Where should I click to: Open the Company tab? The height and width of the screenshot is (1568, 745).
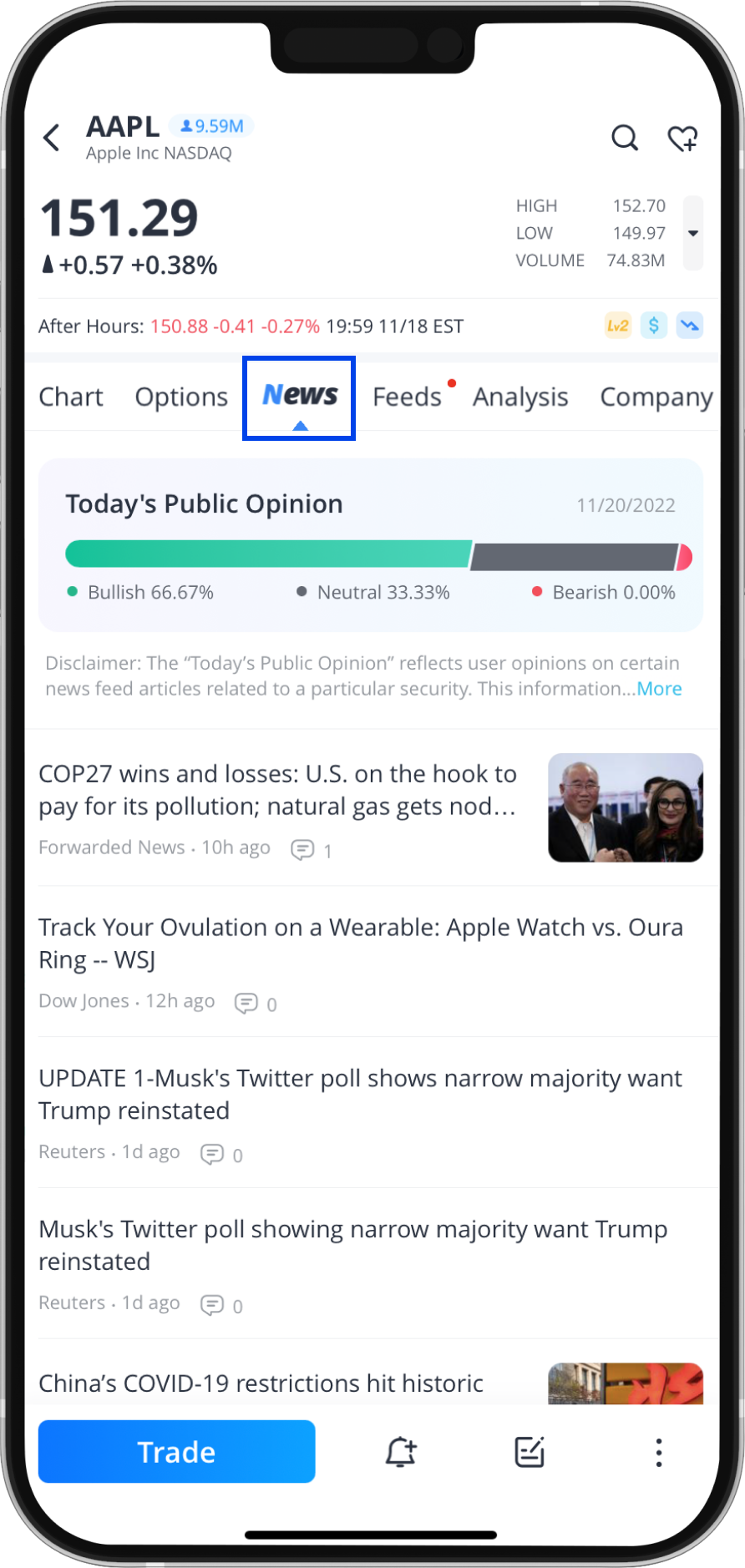click(x=656, y=397)
